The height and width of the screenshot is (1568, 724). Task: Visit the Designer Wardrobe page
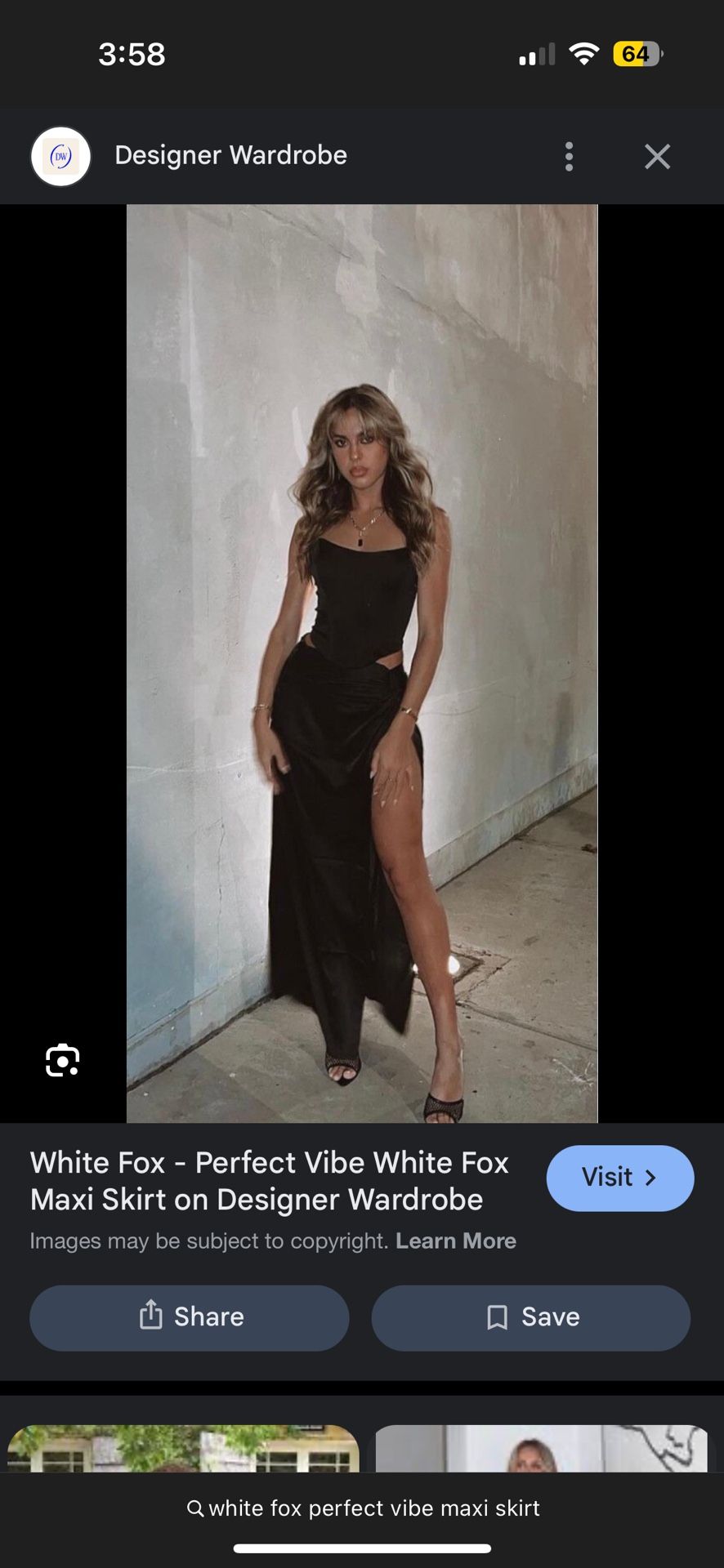coord(620,1178)
